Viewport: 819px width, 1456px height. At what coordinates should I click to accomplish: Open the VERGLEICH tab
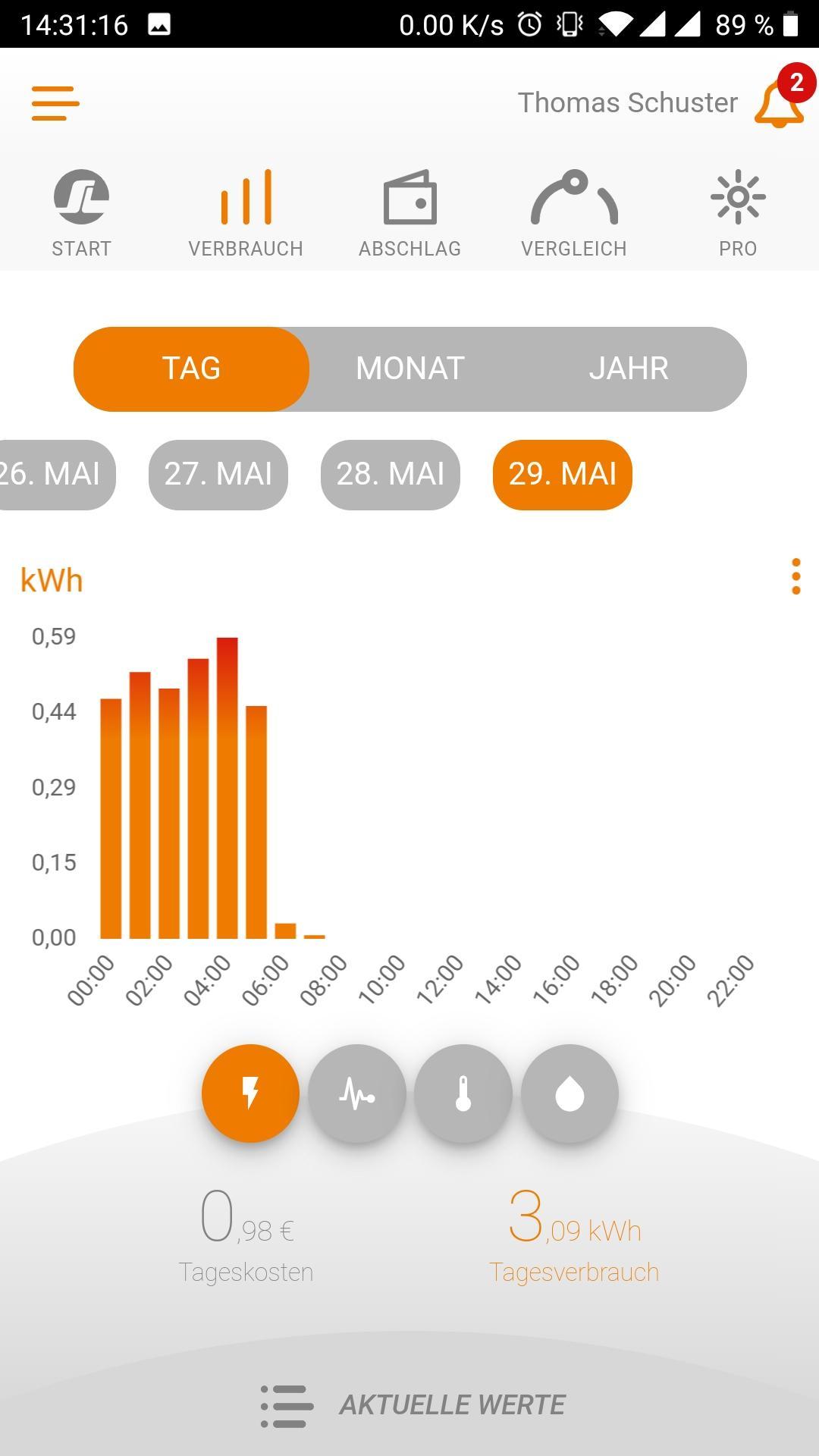574,214
